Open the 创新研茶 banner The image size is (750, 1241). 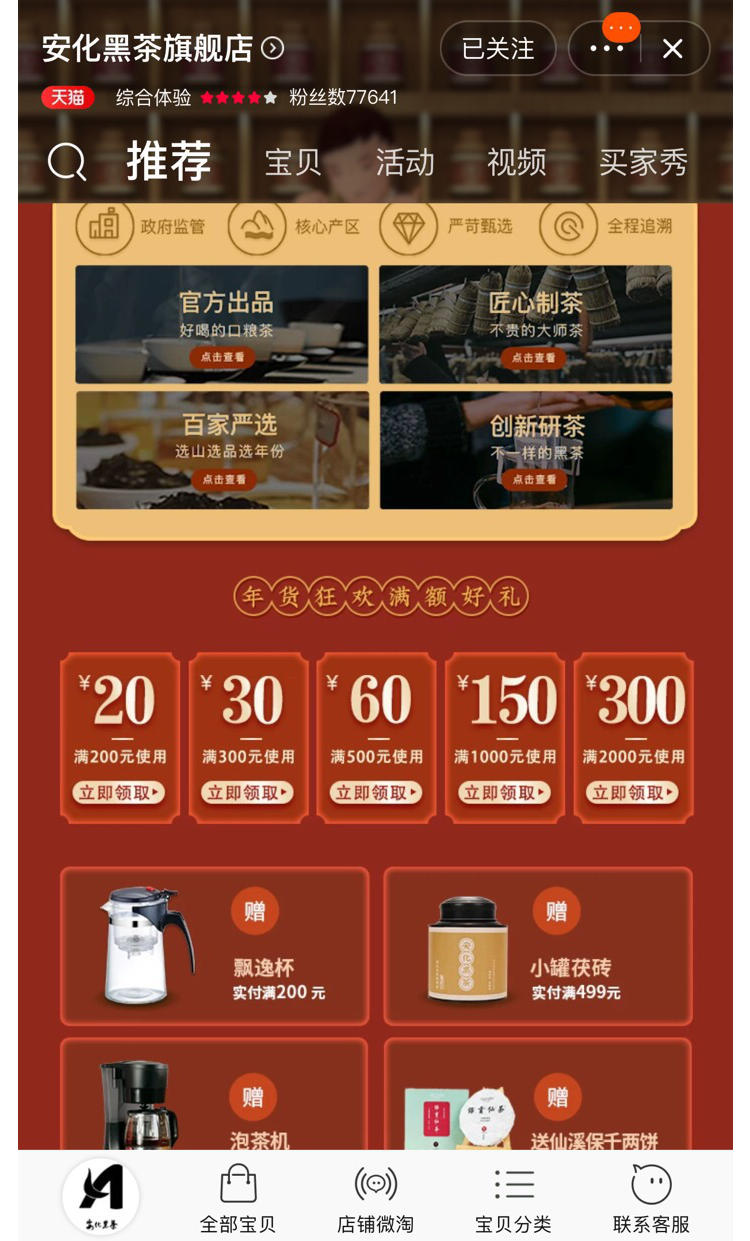(526, 450)
